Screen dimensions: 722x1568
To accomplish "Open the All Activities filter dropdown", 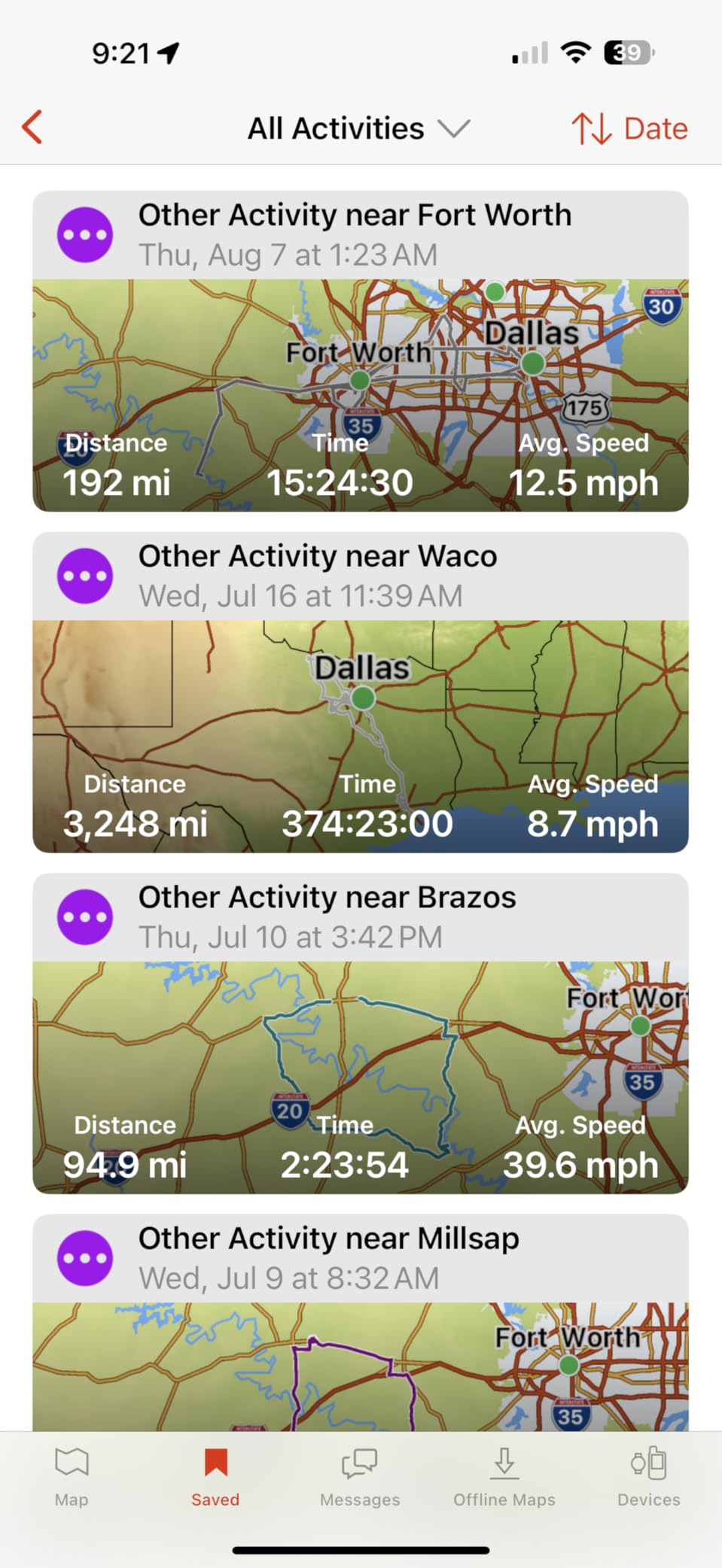I will 334,127.
